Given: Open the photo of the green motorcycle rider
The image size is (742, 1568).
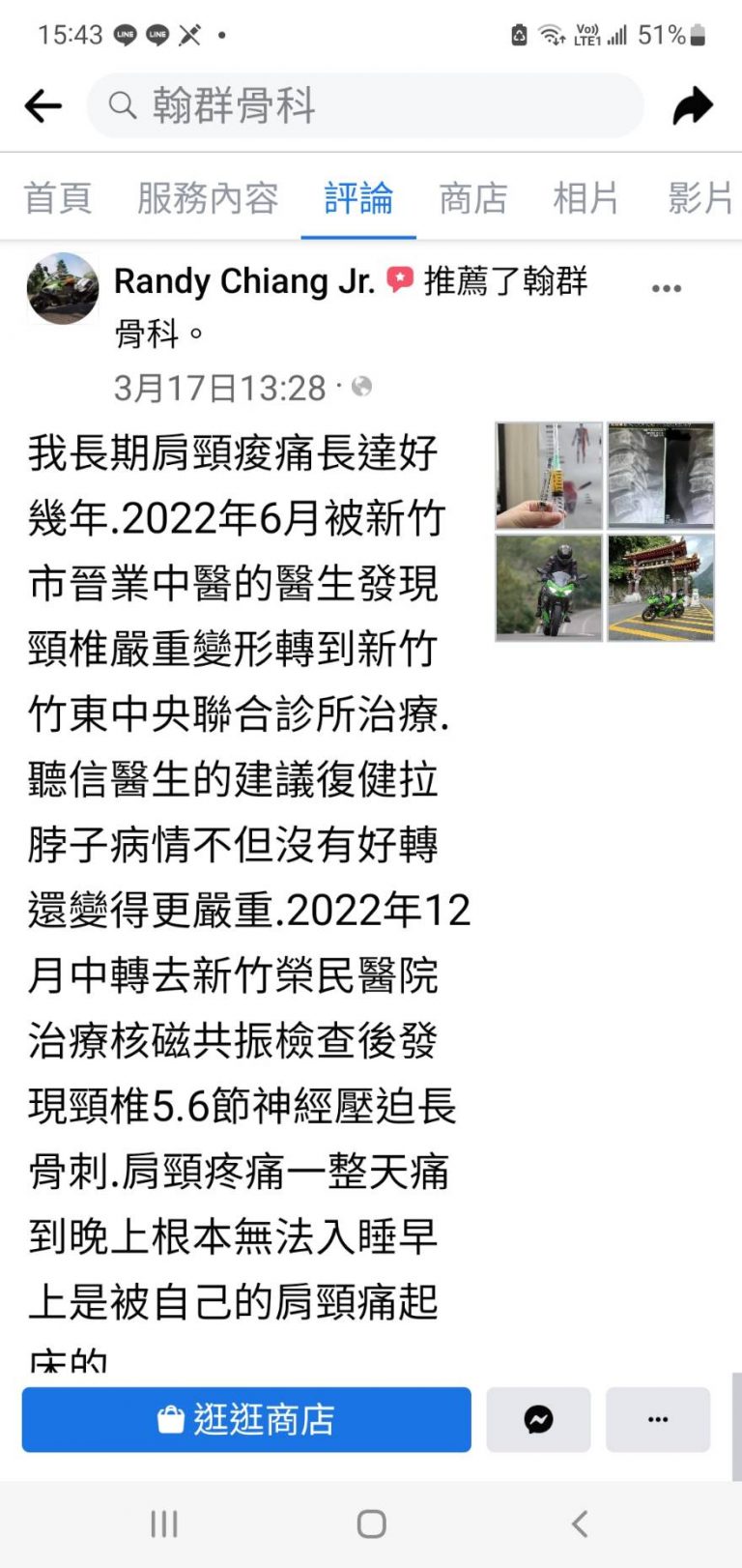Looking at the screenshot, I should [x=549, y=588].
